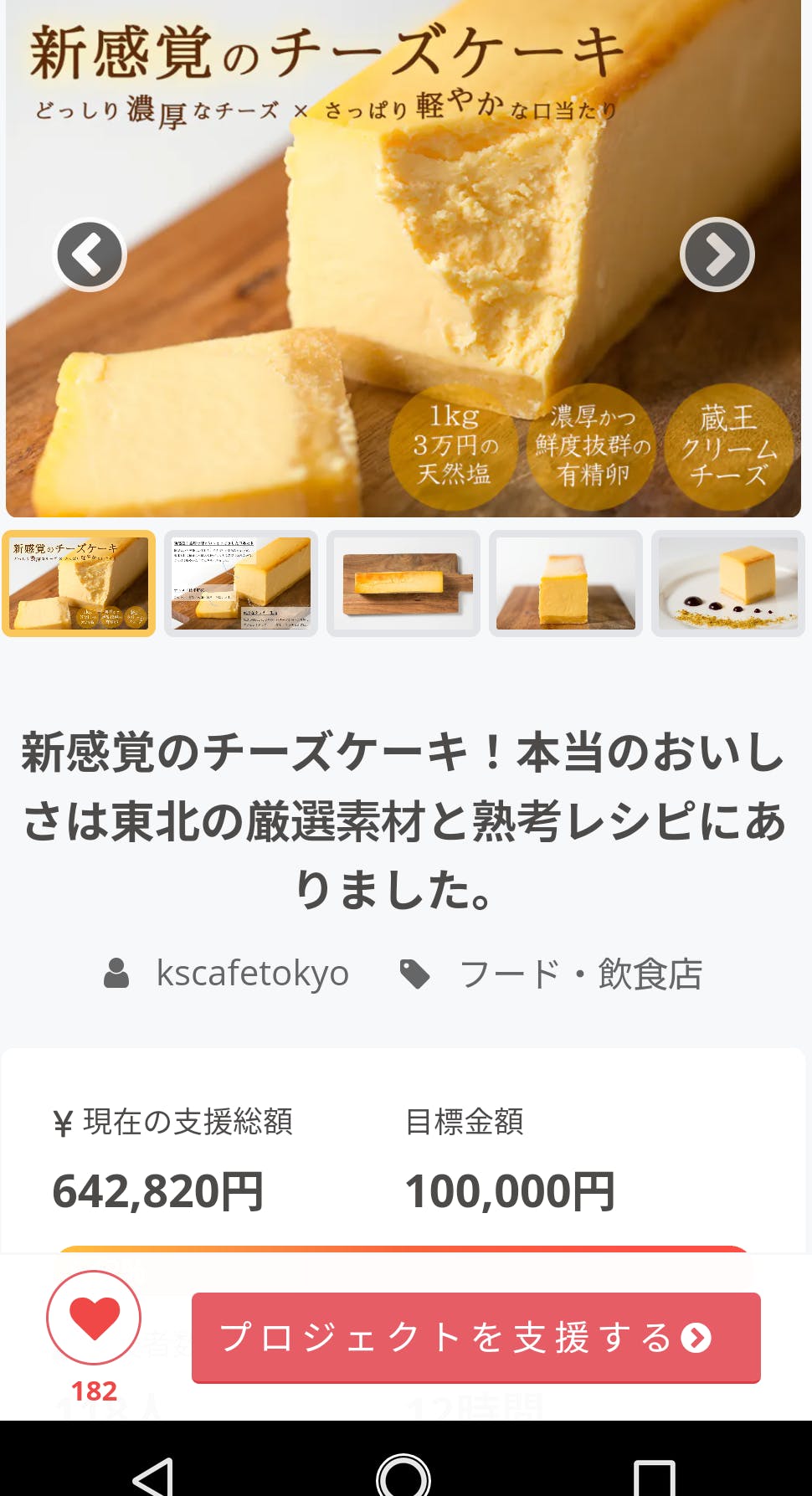The height and width of the screenshot is (1496, 812).
Task: Go back with the system back button
Action: coord(153,1477)
